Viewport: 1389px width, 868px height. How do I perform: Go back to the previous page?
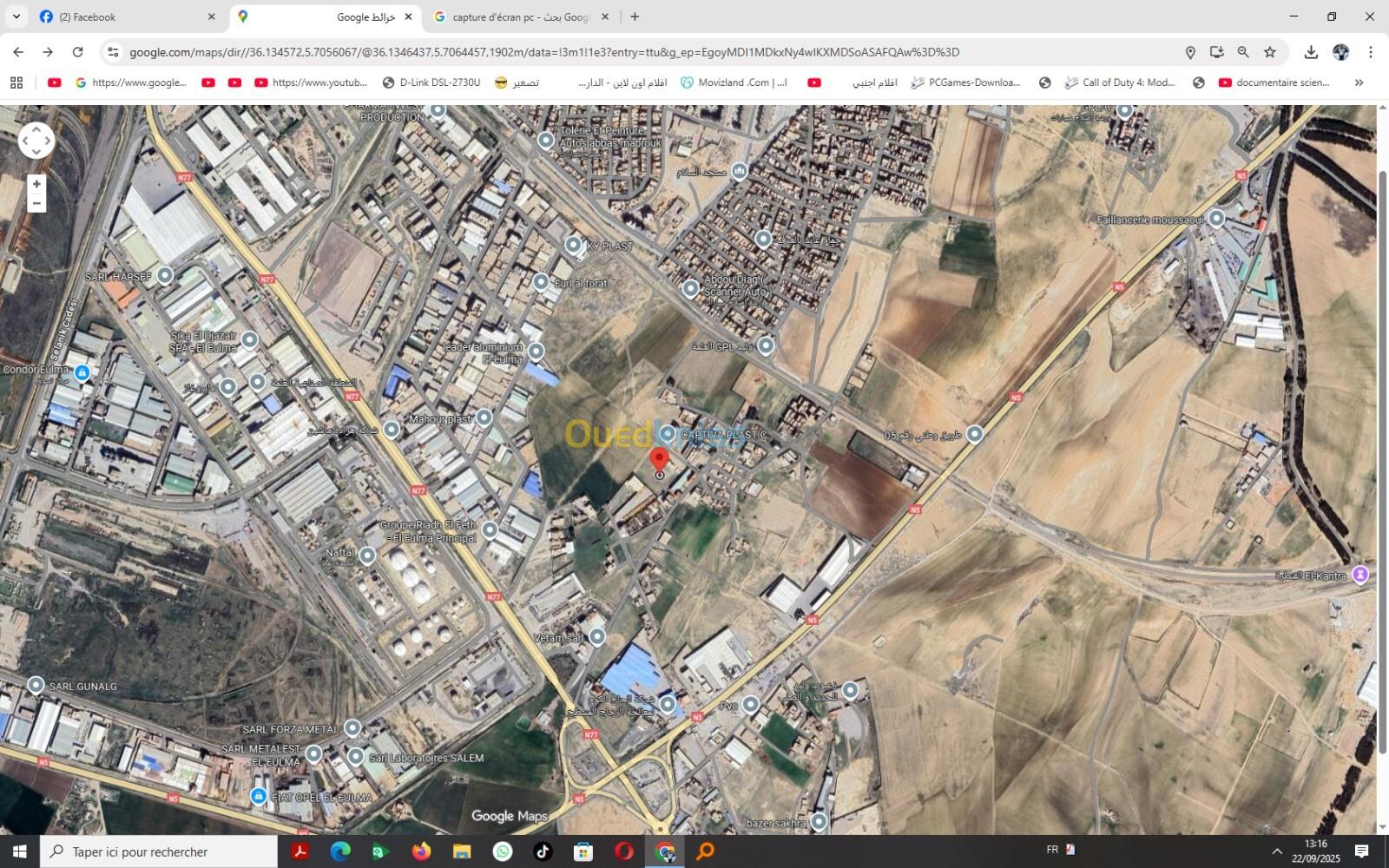click(x=18, y=52)
